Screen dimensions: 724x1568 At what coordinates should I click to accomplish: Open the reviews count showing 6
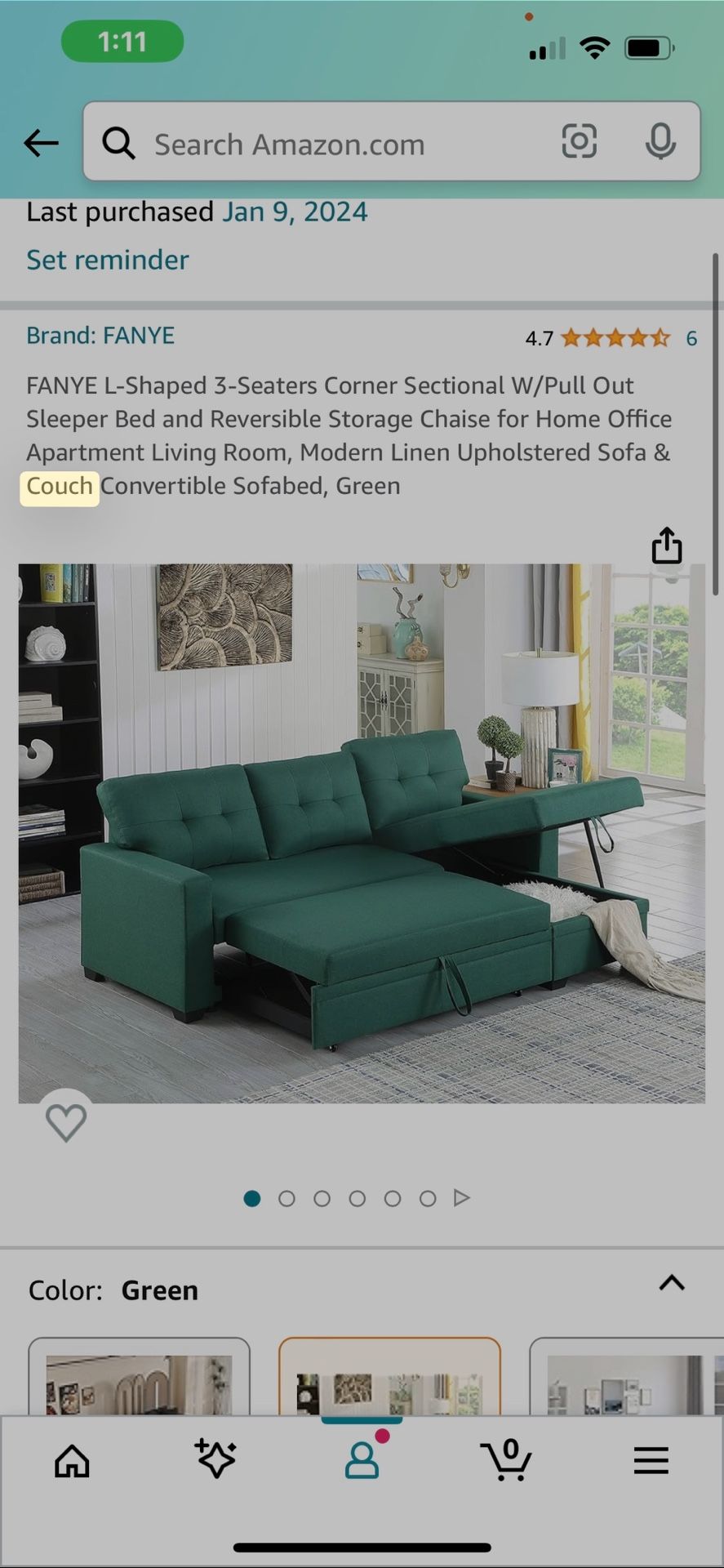coord(691,337)
